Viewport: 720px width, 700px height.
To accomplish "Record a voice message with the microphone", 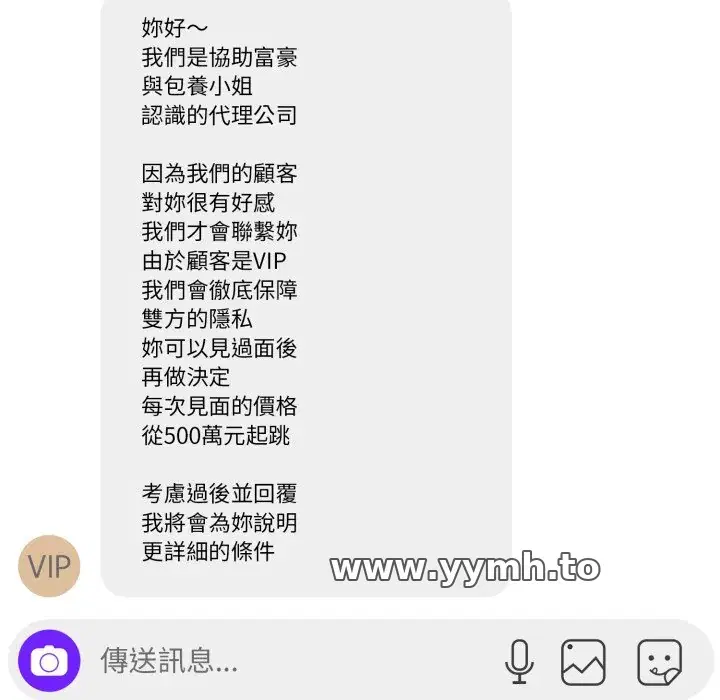I will (518, 661).
